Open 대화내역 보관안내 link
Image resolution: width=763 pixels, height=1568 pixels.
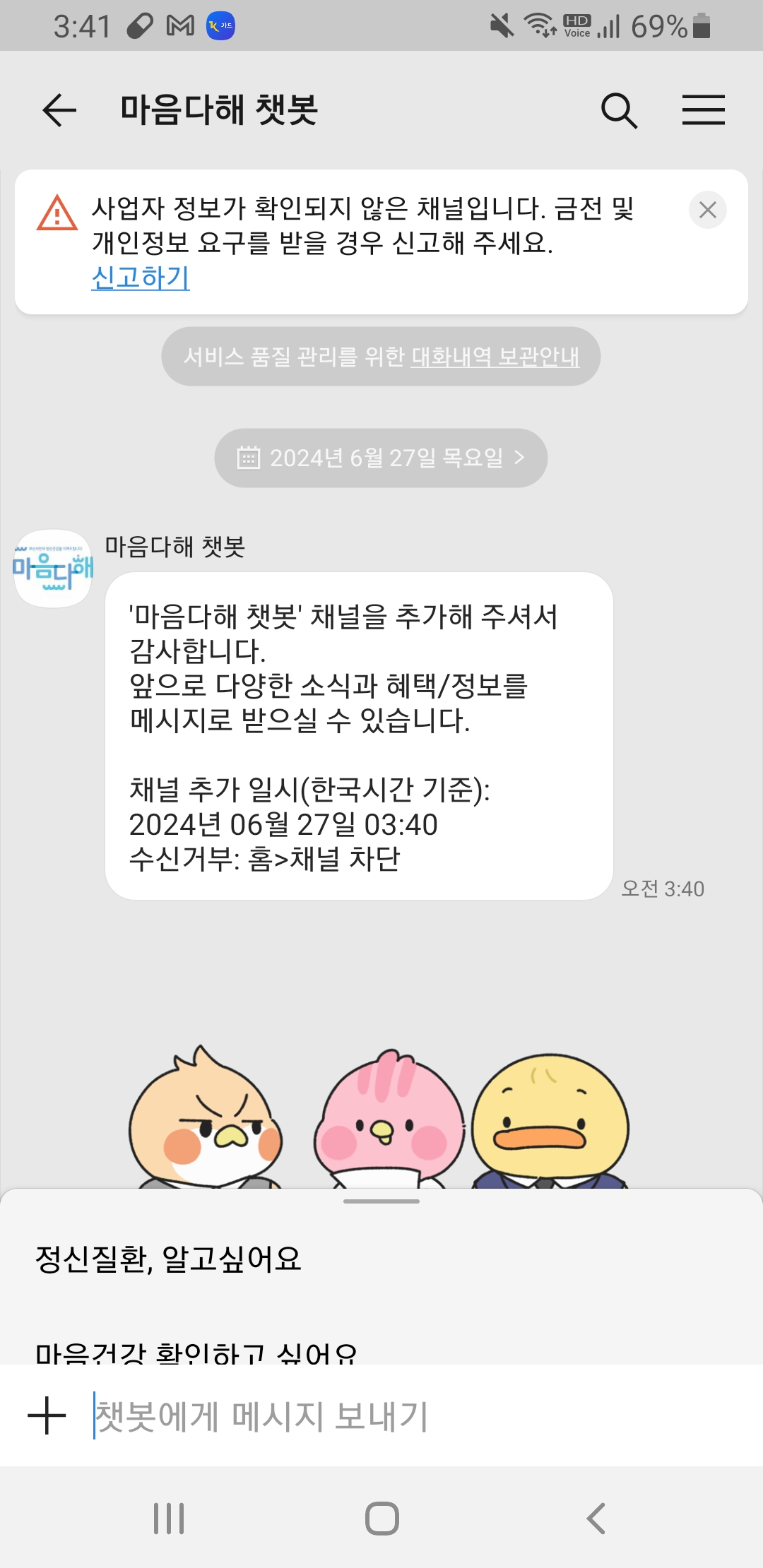click(x=495, y=357)
